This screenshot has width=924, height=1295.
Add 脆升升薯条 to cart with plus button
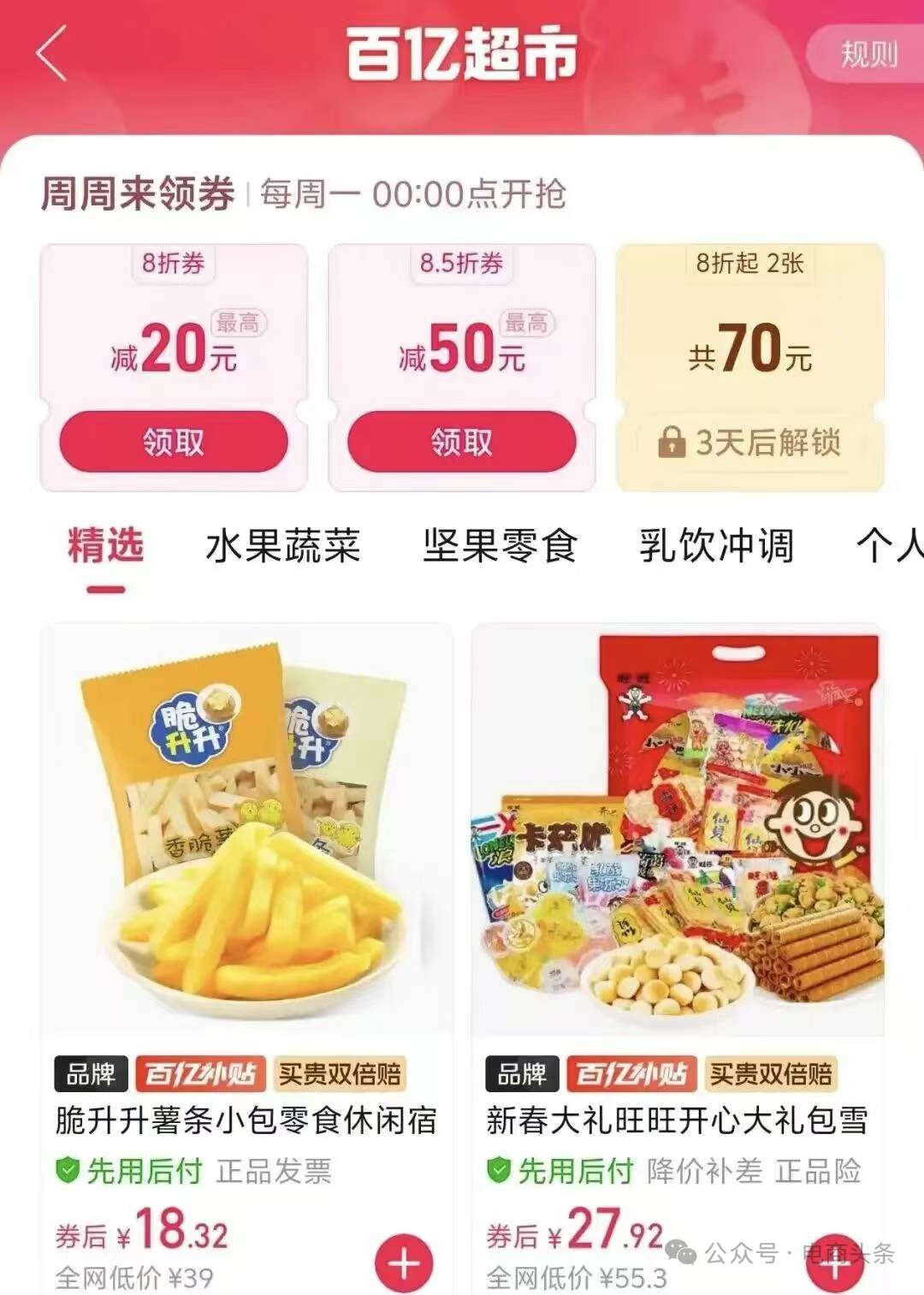coord(404,1263)
